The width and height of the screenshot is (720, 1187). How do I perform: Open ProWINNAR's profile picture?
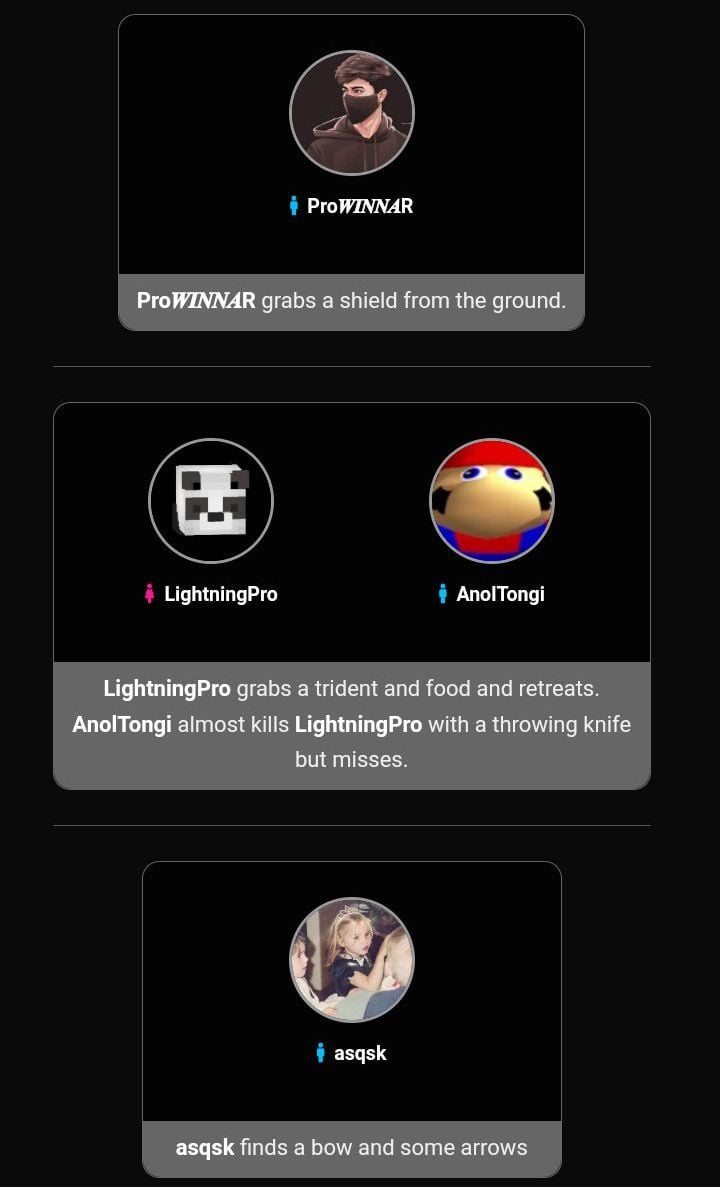point(351,113)
